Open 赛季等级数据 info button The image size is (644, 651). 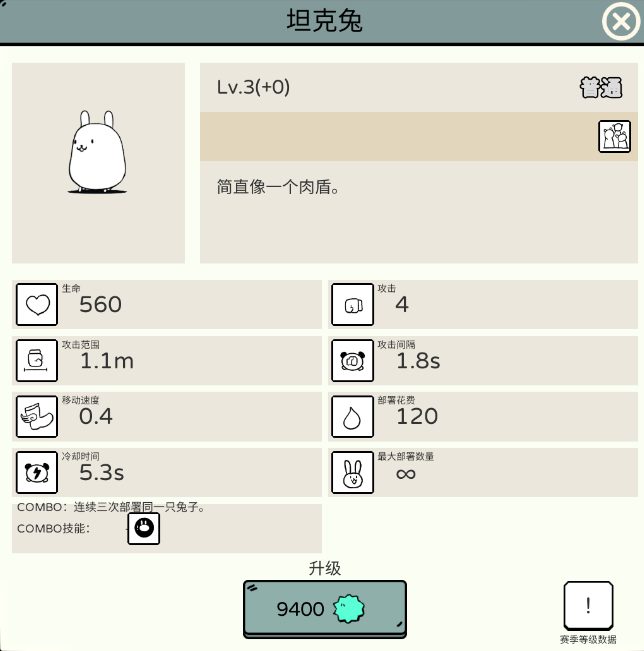point(588,605)
